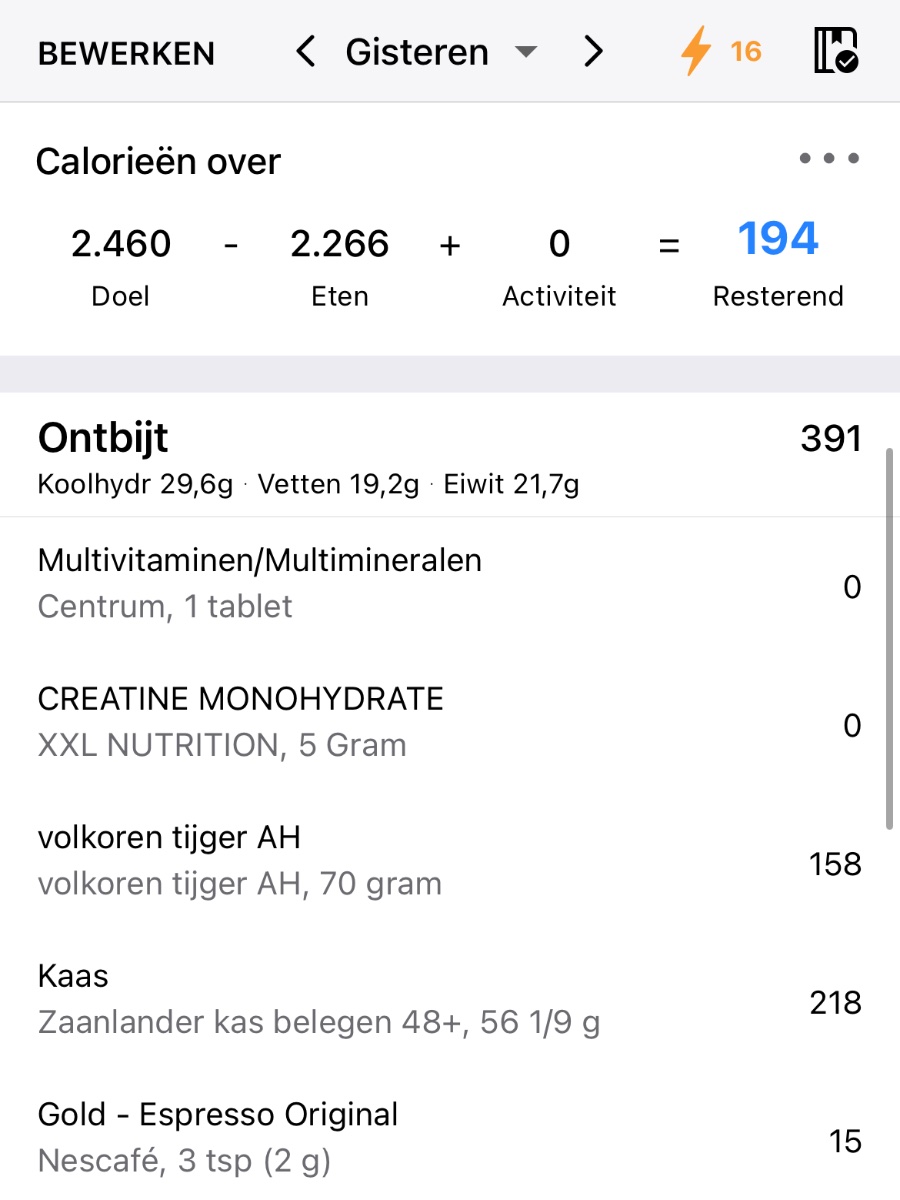This screenshot has height=1200, width=900.
Task: Open the lightning streak counter
Action: tap(720, 52)
